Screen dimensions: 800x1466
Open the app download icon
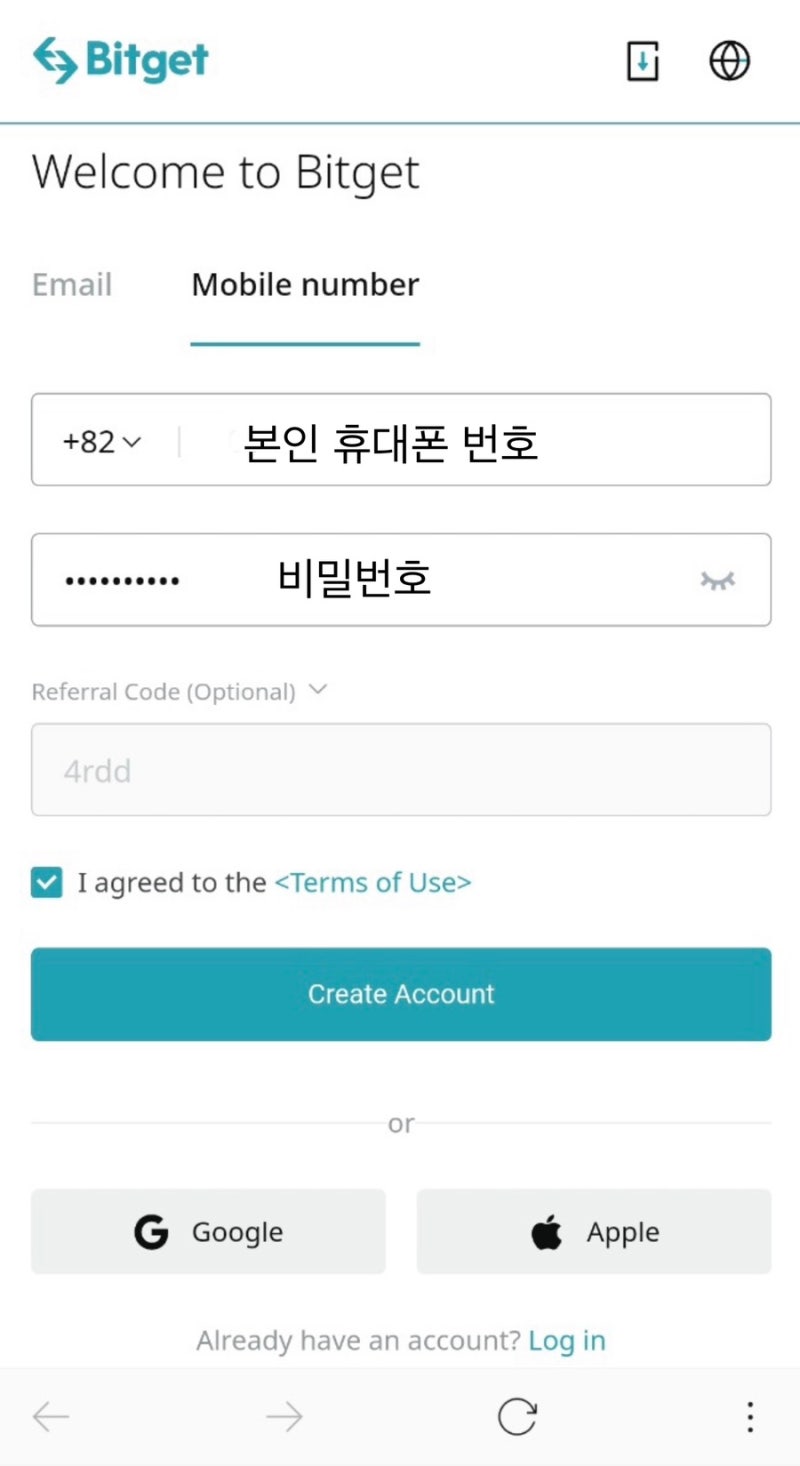(x=642, y=61)
